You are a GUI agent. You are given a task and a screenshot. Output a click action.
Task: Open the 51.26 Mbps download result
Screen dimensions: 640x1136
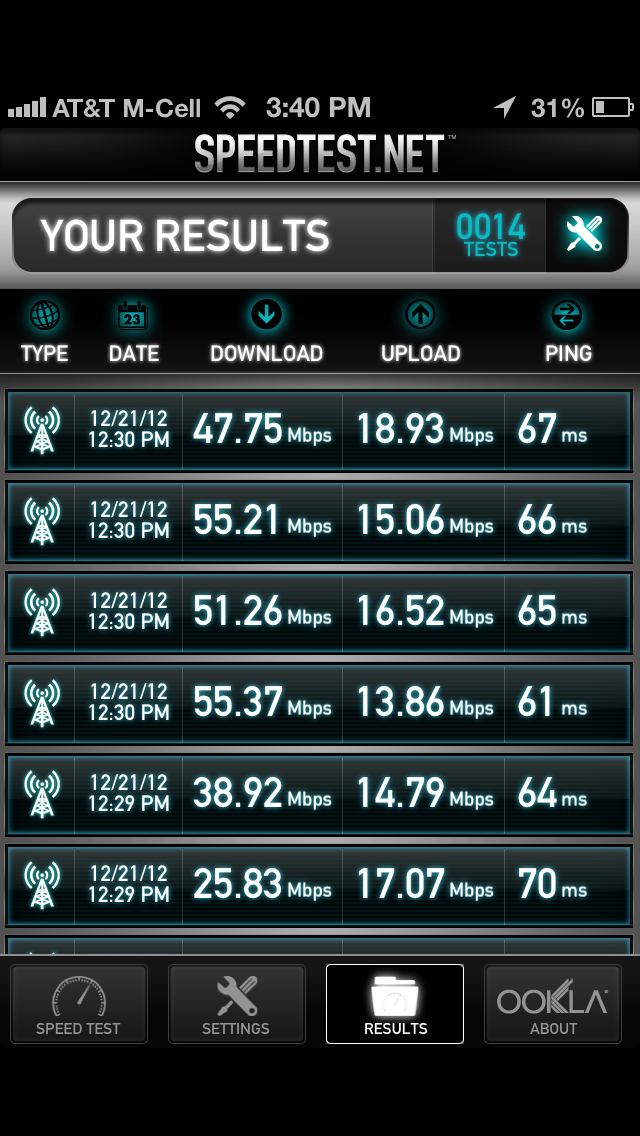pyautogui.click(x=319, y=613)
